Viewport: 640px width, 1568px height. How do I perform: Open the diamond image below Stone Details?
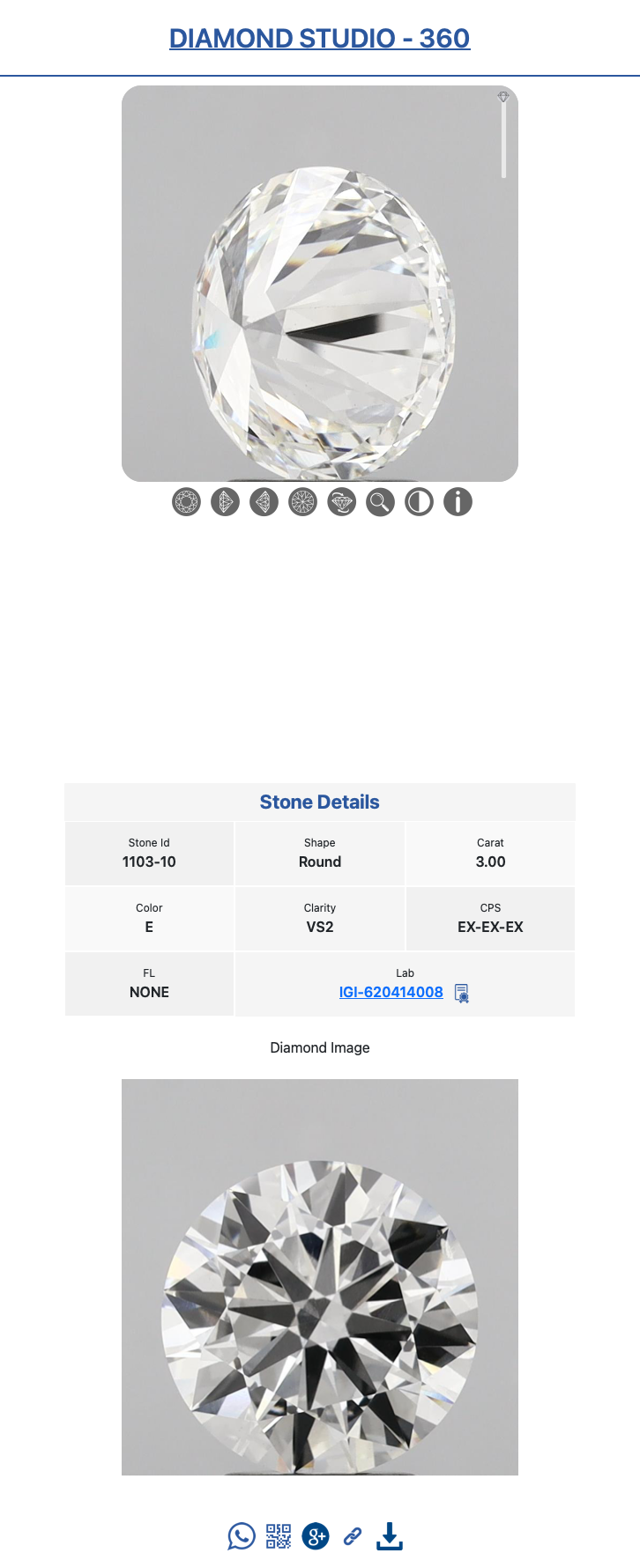click(319, 1276)
